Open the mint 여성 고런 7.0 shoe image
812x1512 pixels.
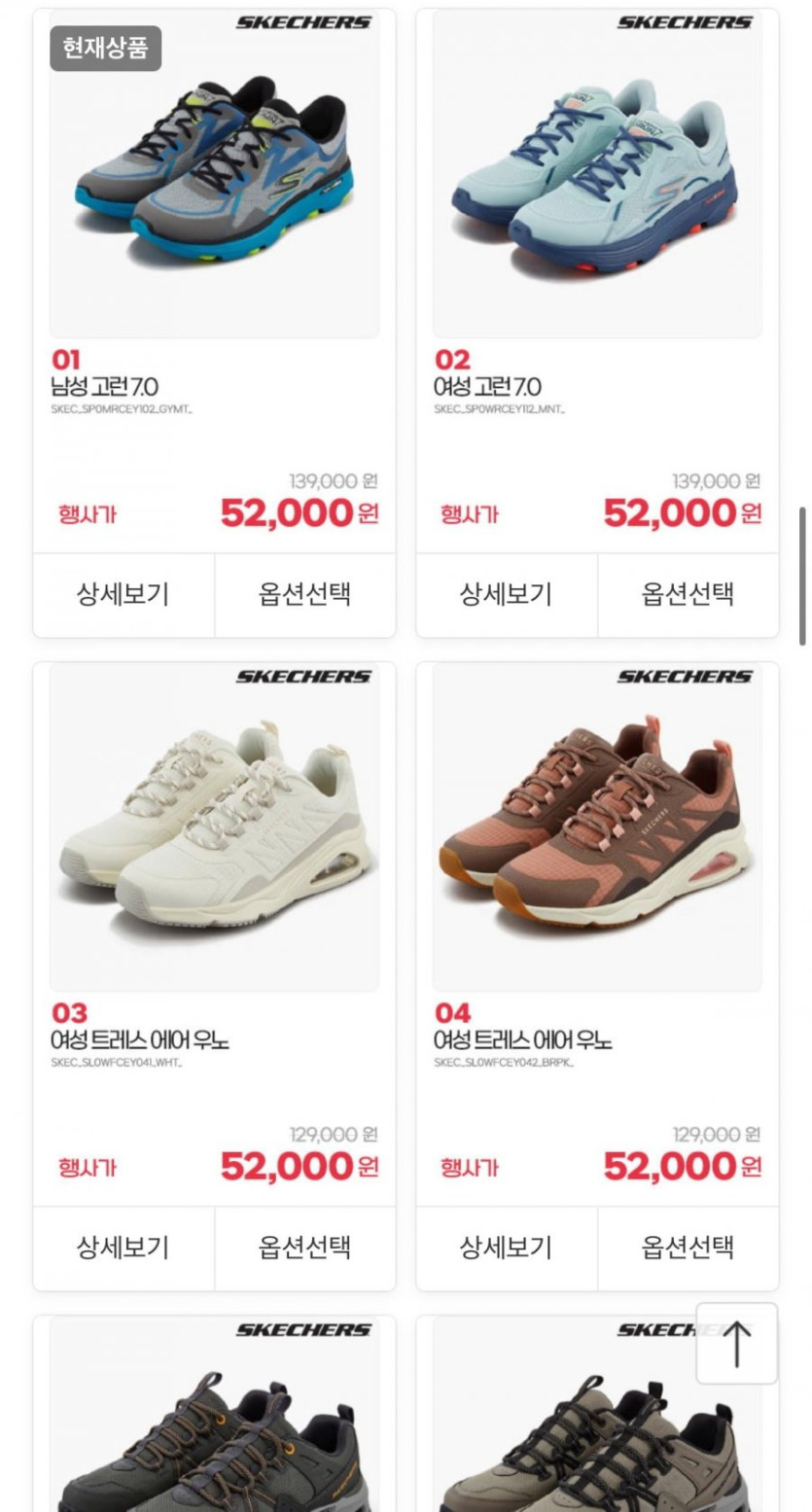pyautogui.click(x=597, y=174)
